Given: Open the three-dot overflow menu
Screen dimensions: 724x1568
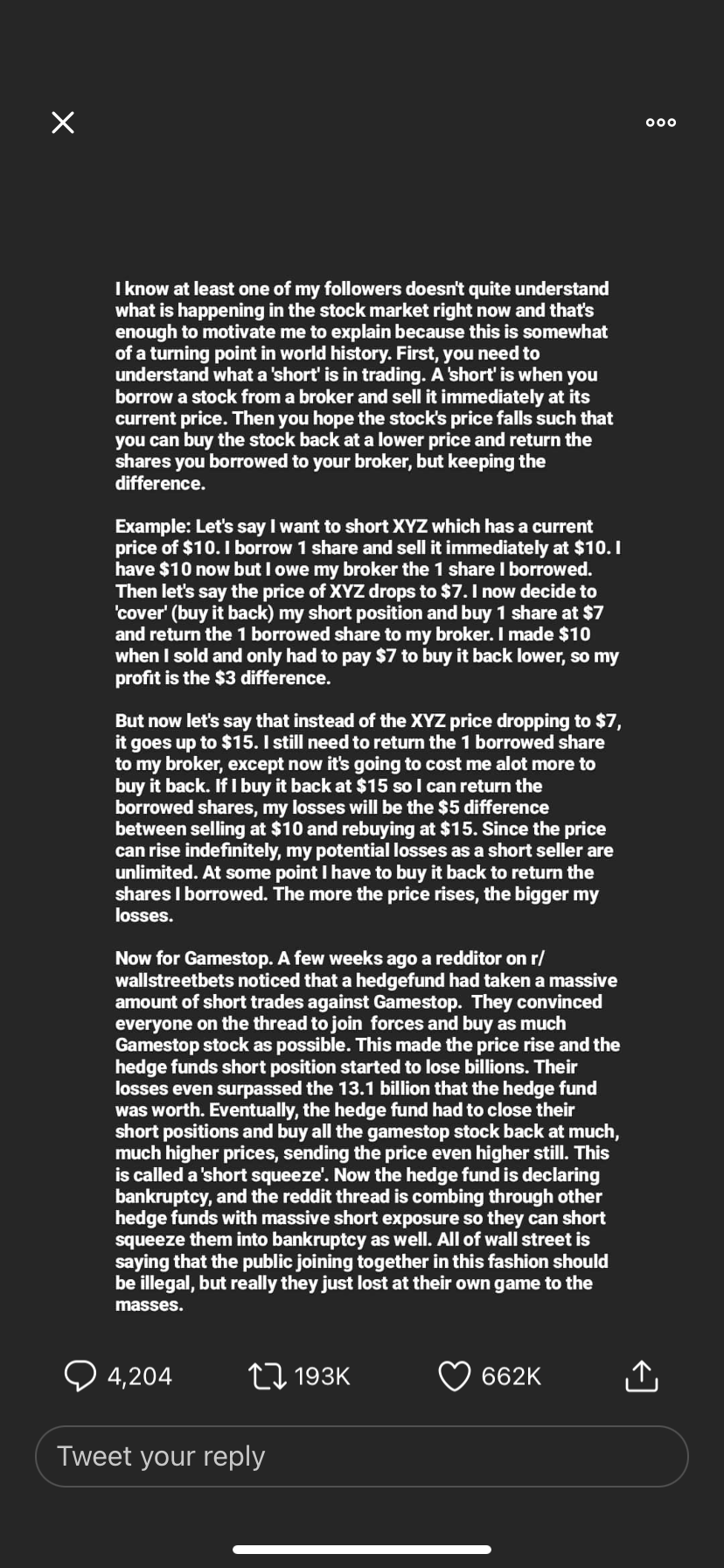Looking at the screenshot, I should point(660,122).
